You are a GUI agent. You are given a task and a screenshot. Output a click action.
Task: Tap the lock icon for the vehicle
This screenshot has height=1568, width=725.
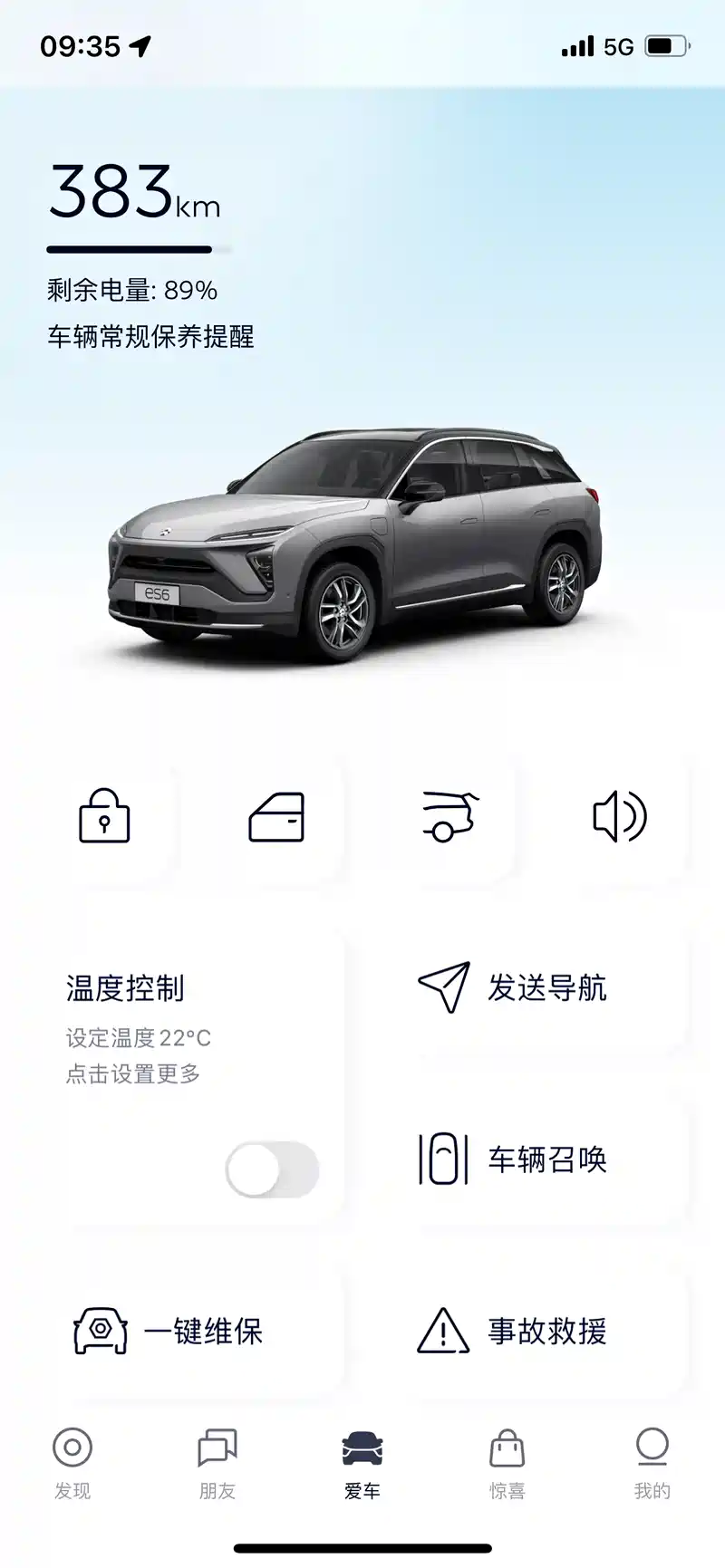click(104, 816)
